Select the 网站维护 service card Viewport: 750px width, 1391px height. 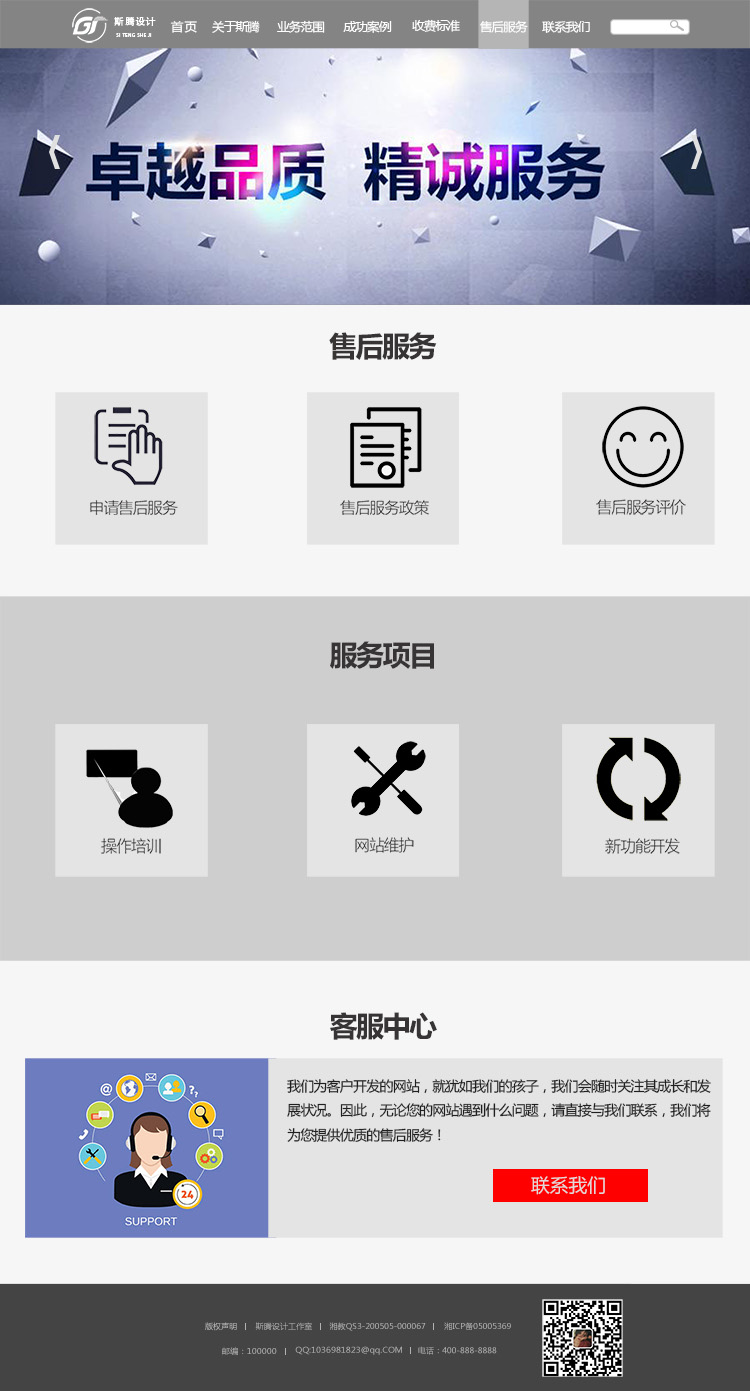tap(383, 800)
